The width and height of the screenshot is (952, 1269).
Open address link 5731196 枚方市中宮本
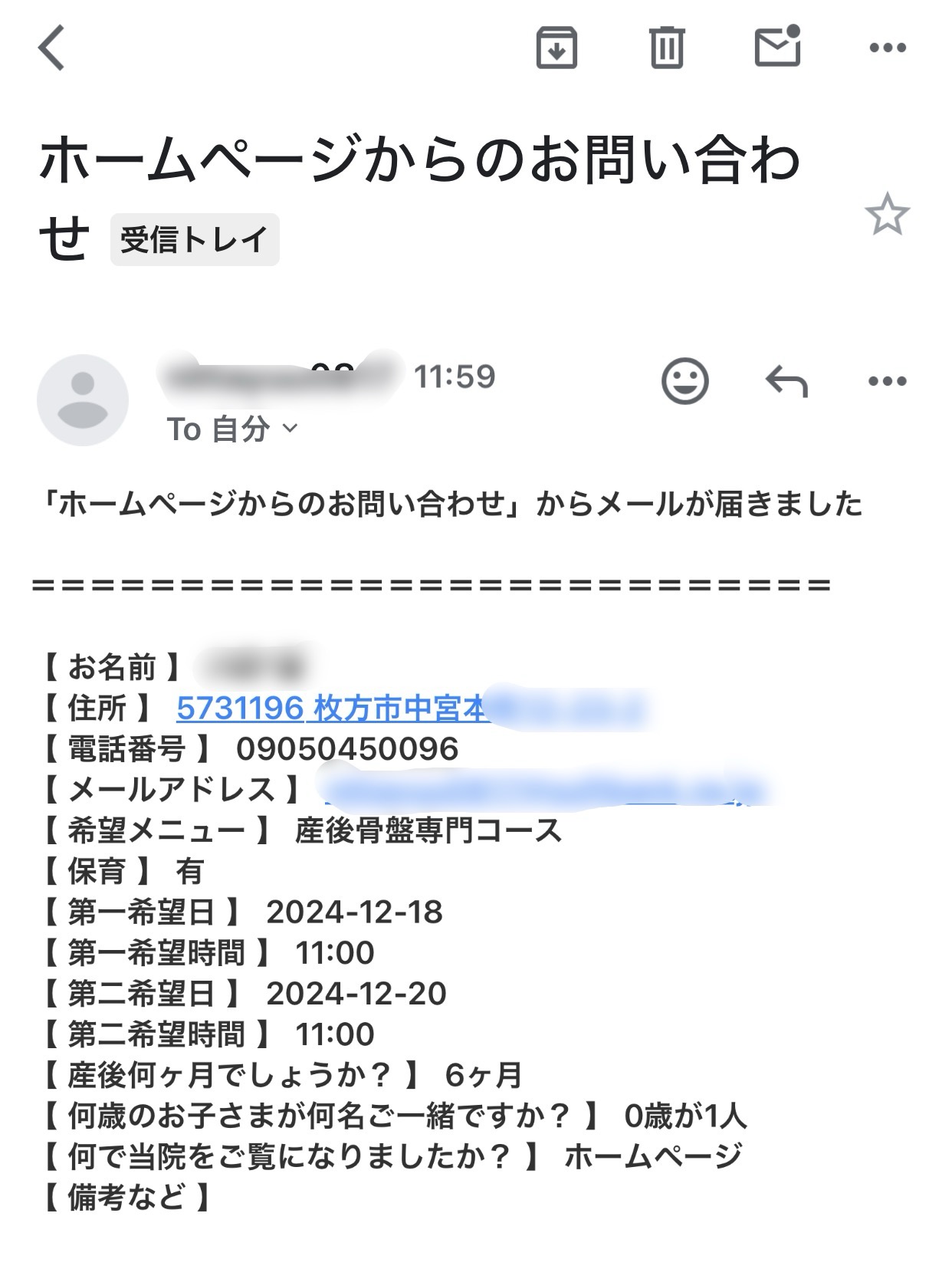pos(331,708)
